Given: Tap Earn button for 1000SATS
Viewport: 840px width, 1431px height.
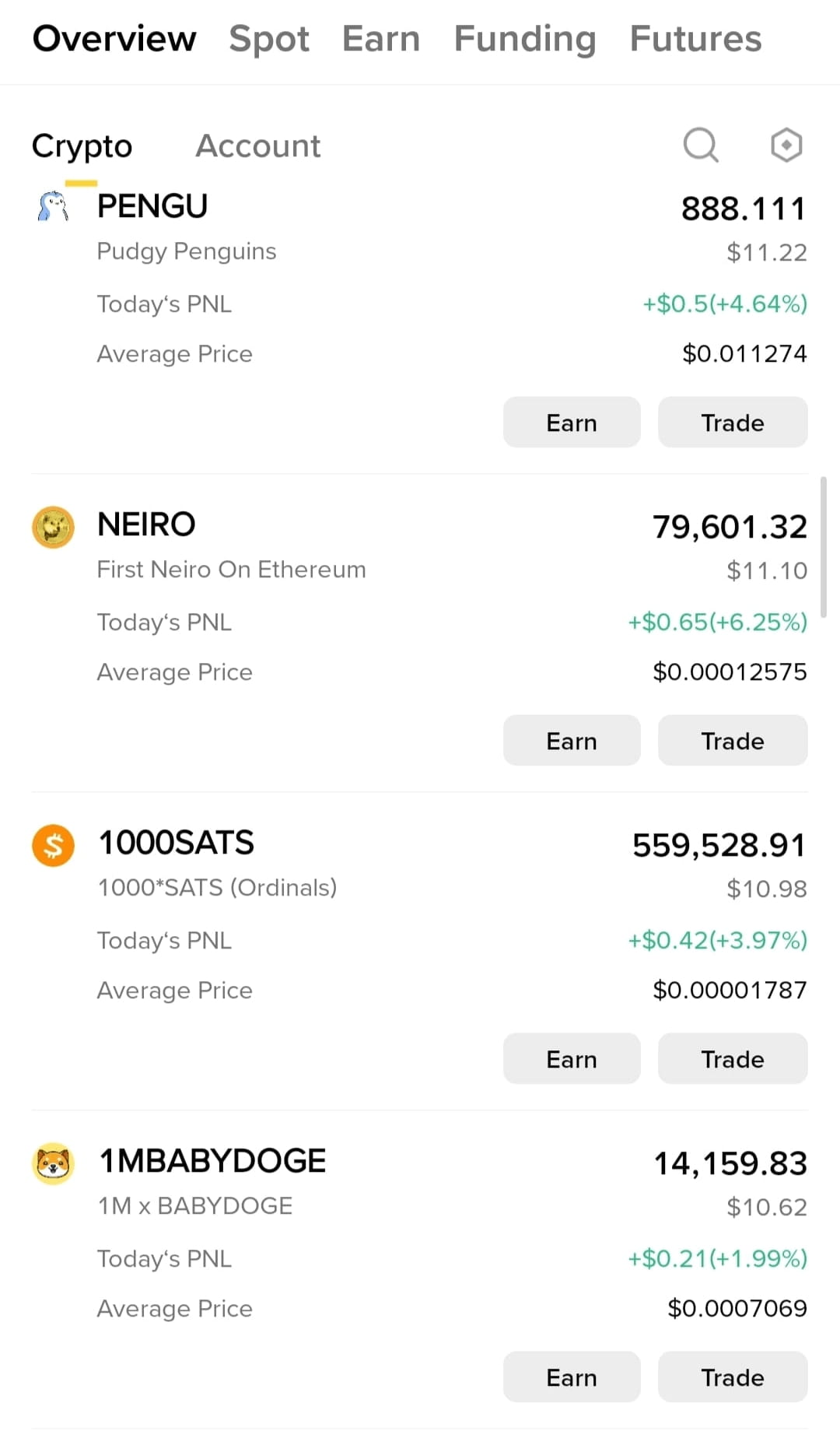Looking at the screenshot, I should (572, 1059).
